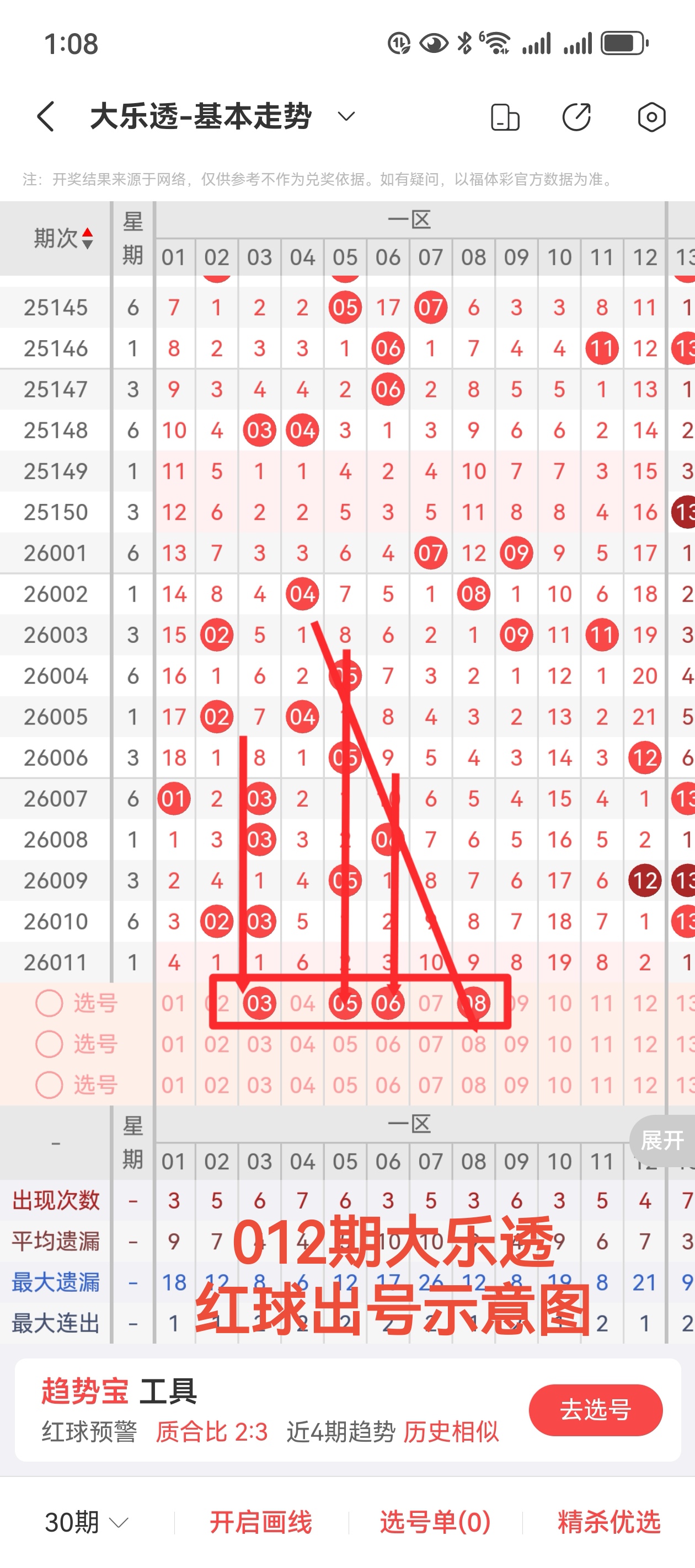The width and height of the screenshot is (695, 1568).
Task: Go back using the top-left arrow
Action: (x=46, y=116)
